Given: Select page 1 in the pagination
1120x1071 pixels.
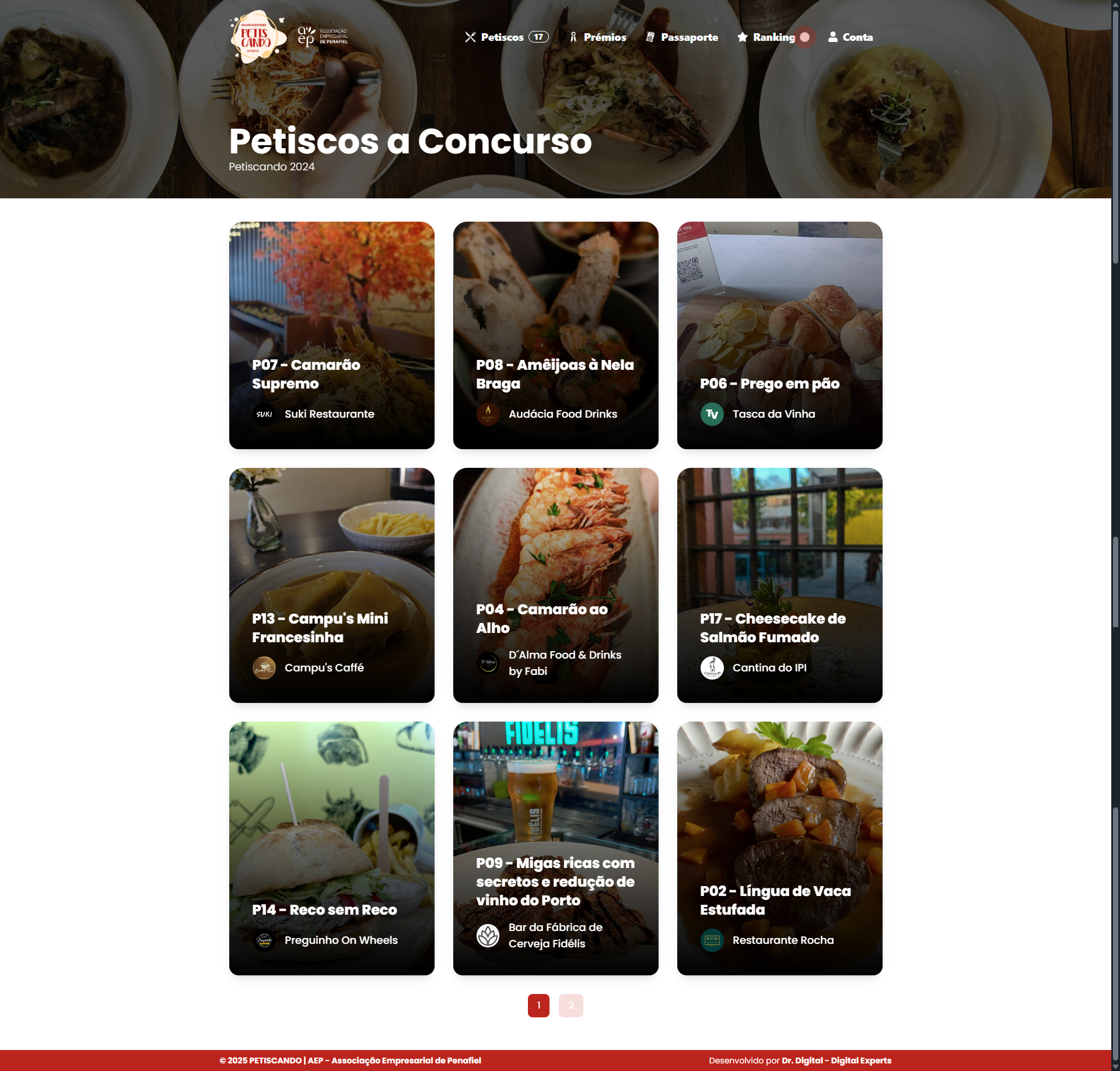Looking at the screenshot, I should coord(538,1005).
